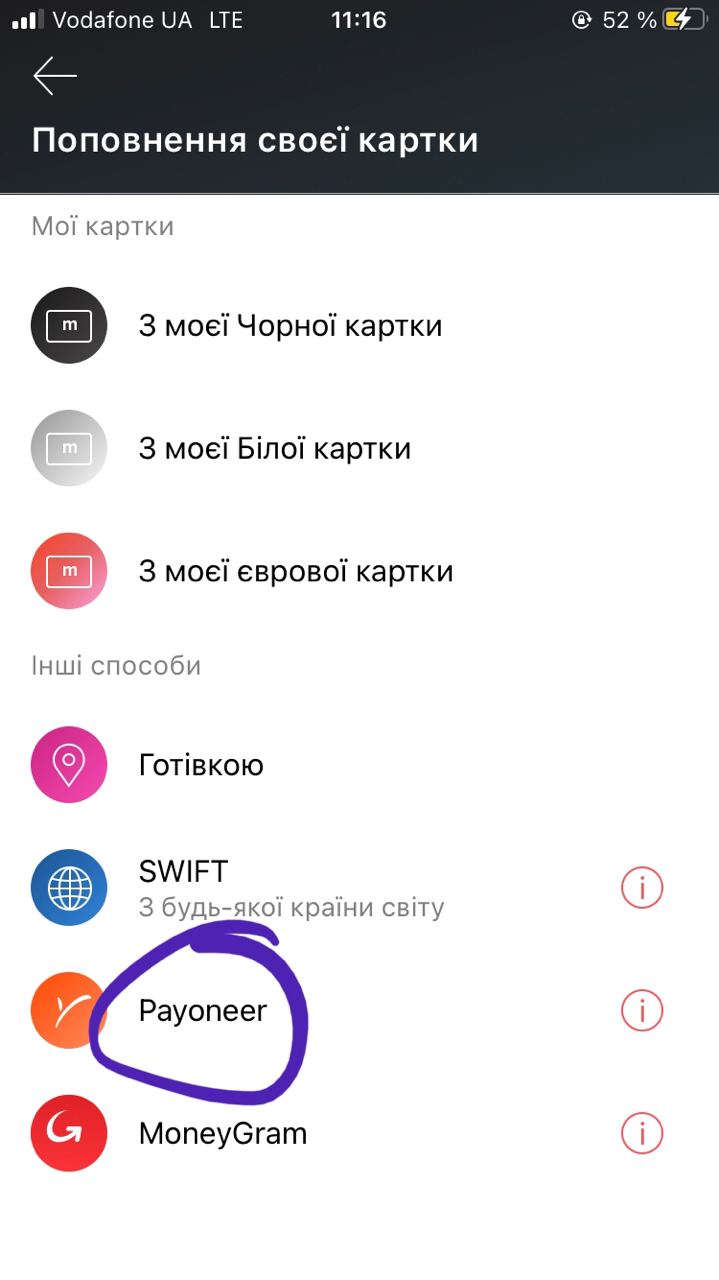View MoneyGram info details
The width and height of the screenshot is (719, 1280).
click(642, 1134)
